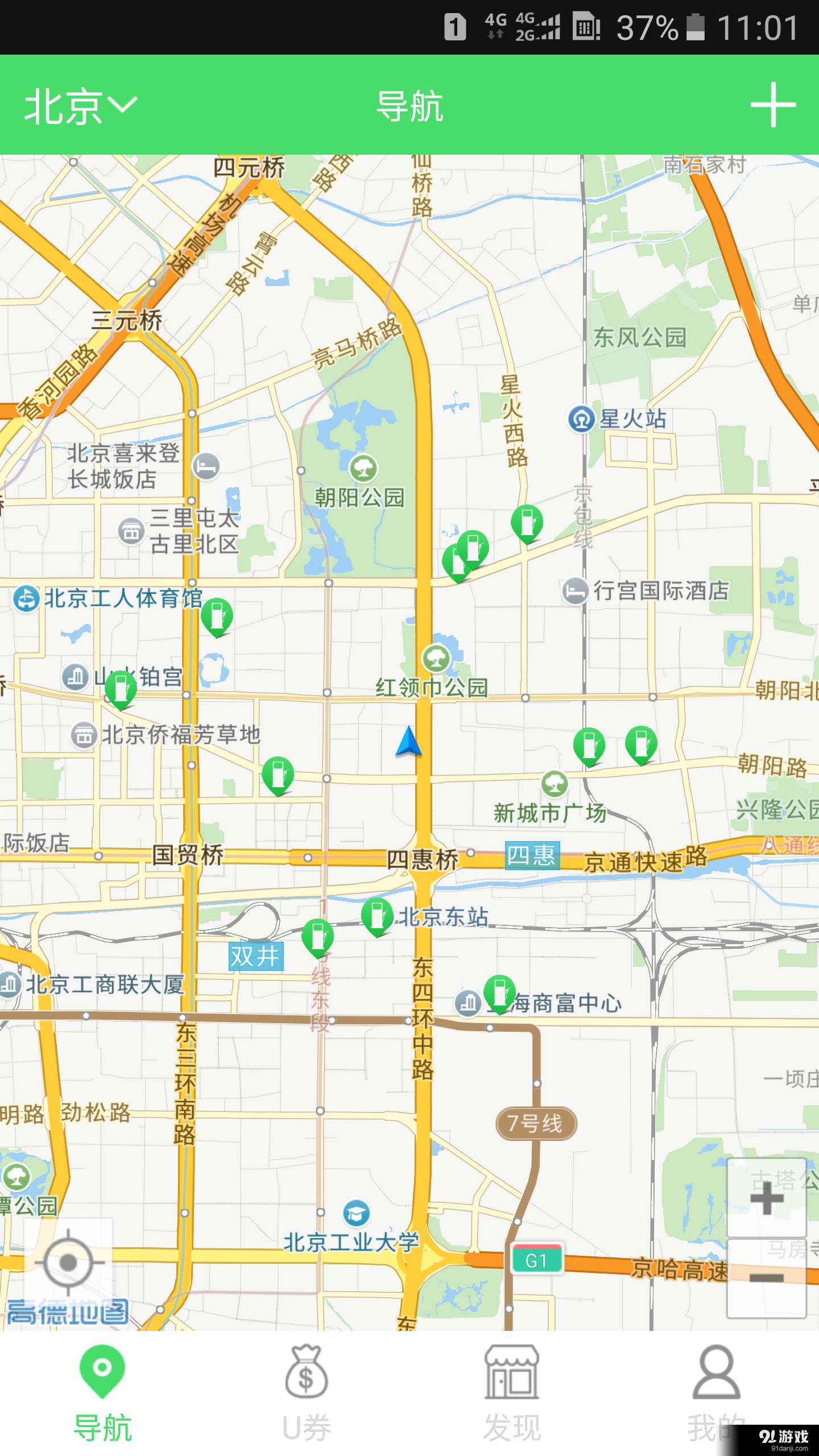Image resolution: width=819 pixels, height=1456 pixels.
Task: Tap the plus button at top right
Action: click(772, 105)
